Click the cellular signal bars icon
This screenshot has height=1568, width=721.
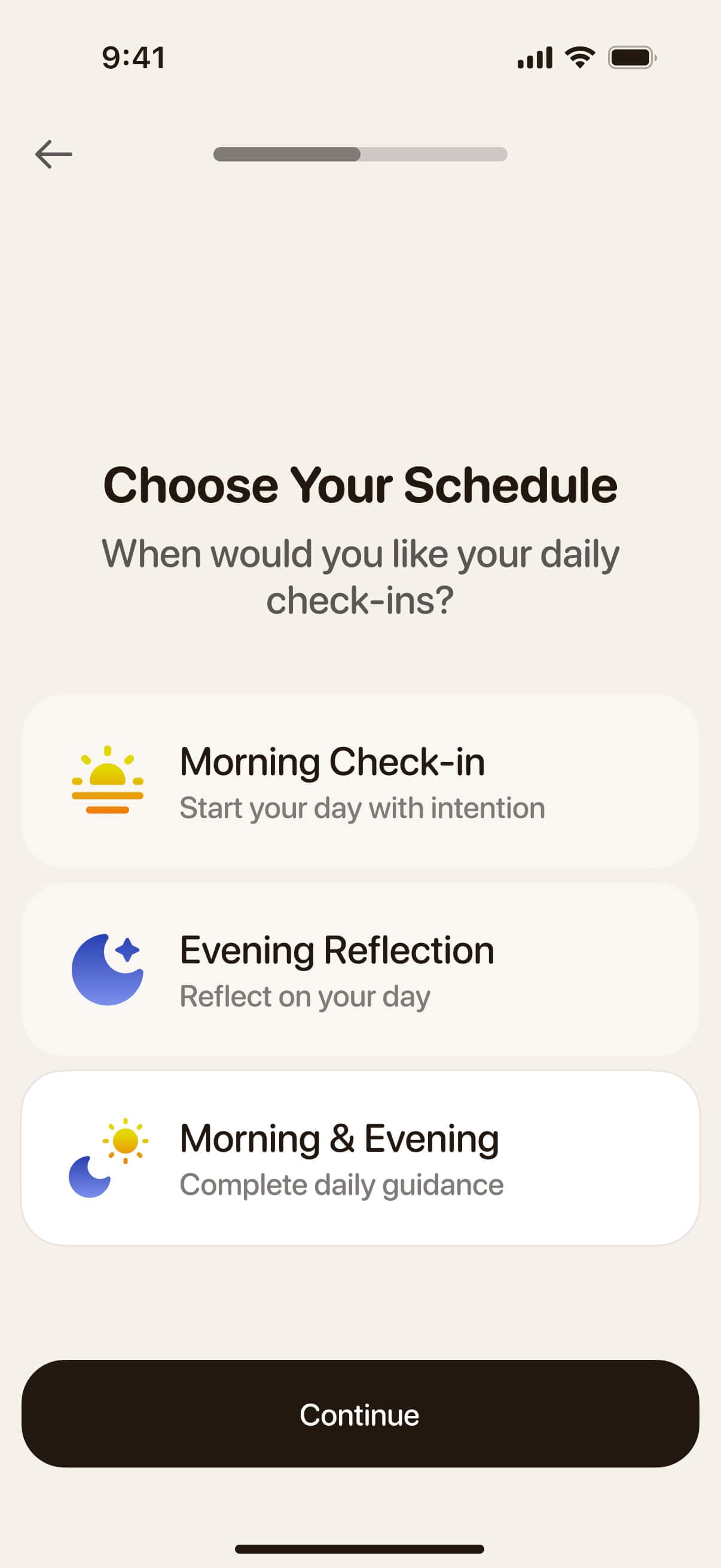click(x=534, y=57)
